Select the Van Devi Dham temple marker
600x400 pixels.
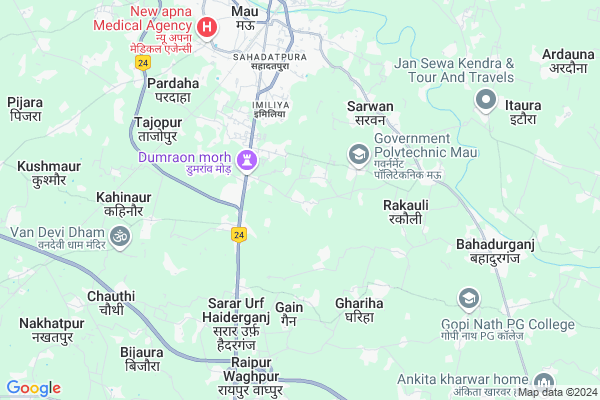120,236
